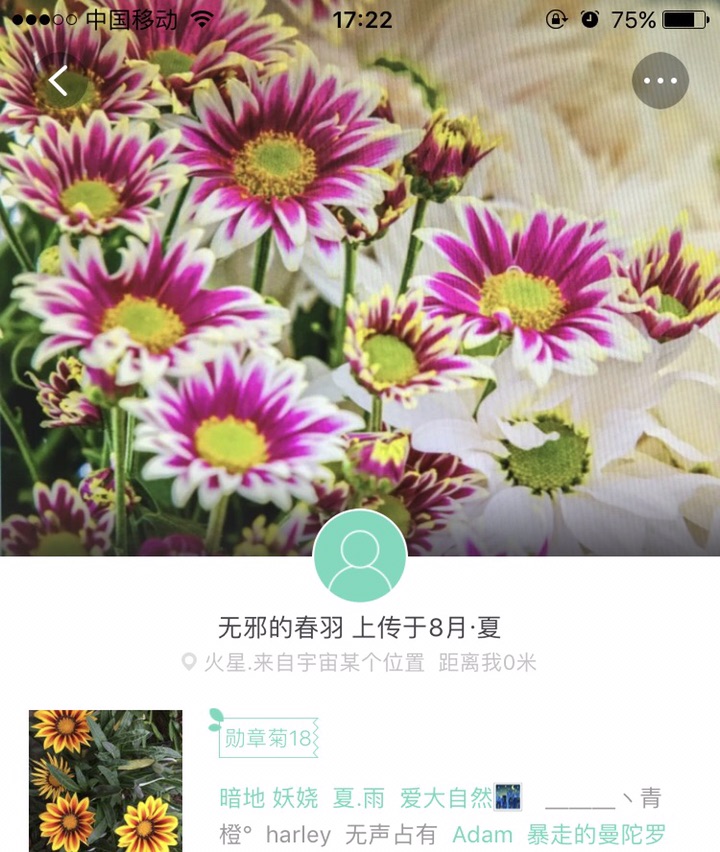
Task: Tap the 勋章菊18 tag
Action: 268,738
